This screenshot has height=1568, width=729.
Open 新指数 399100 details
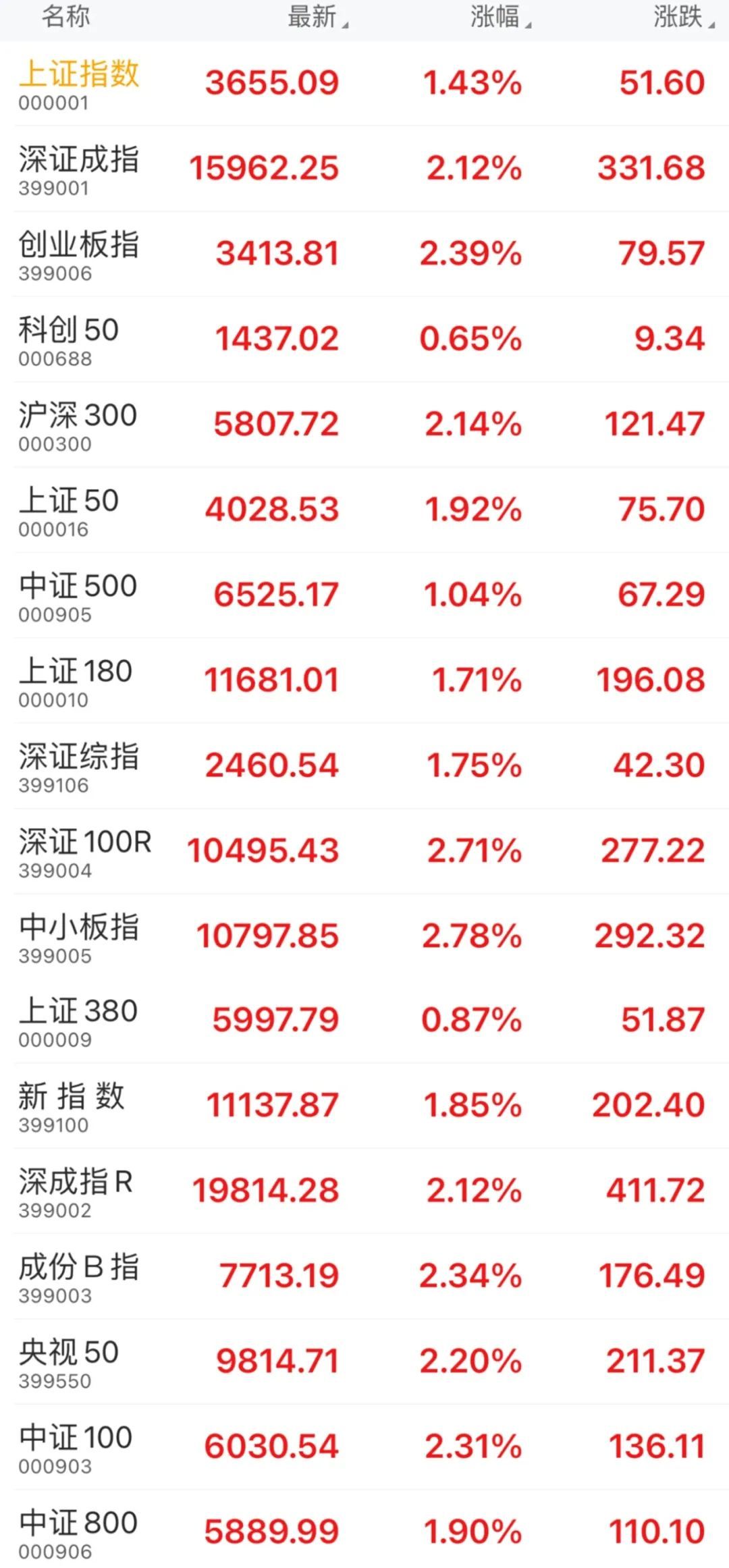[72, 1106]
